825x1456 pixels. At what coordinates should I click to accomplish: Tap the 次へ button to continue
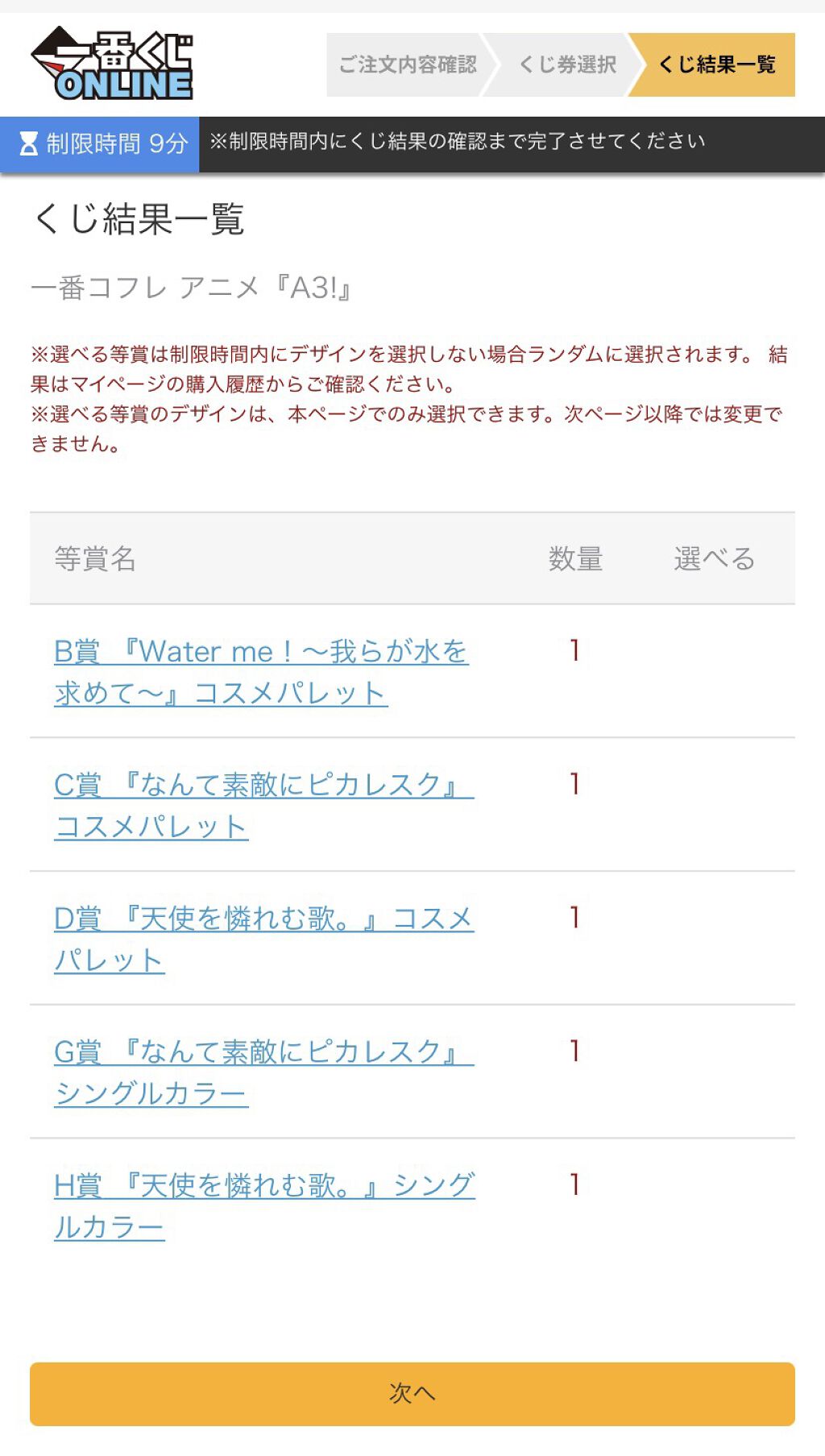click(412, 1393)
